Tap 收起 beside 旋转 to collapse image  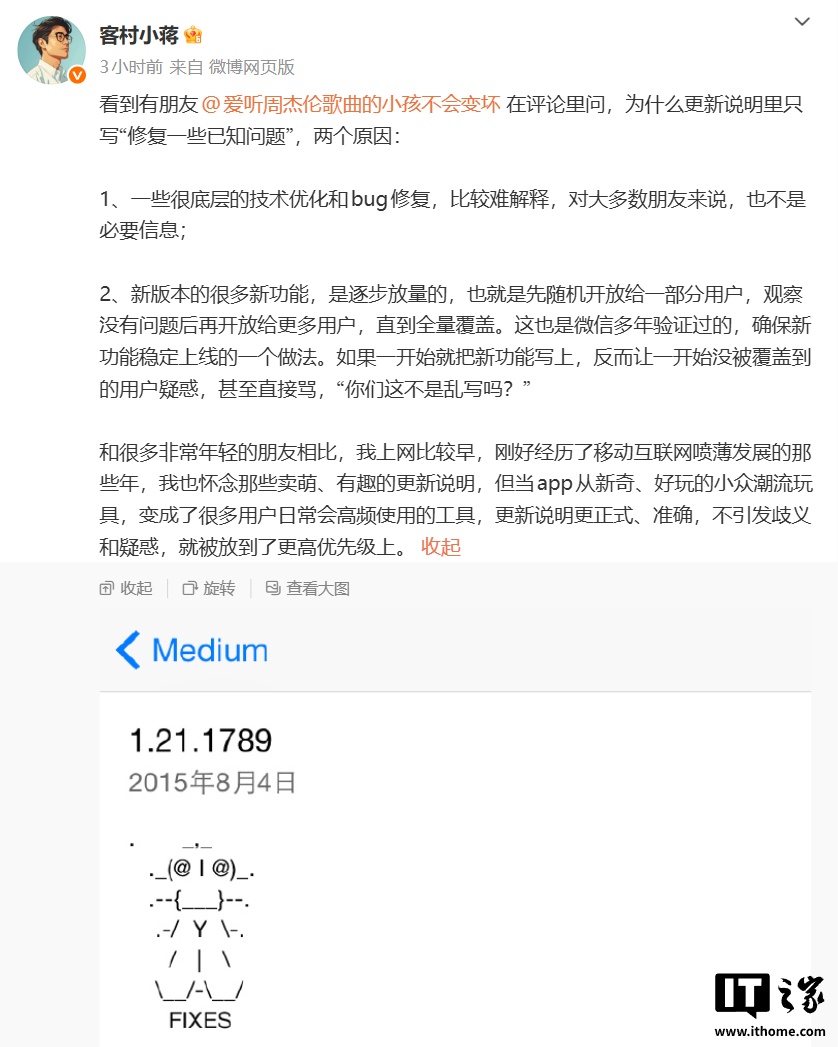point(126,588)
